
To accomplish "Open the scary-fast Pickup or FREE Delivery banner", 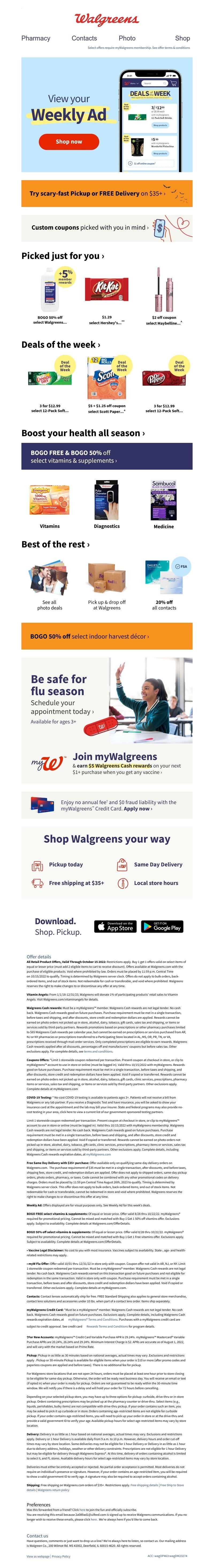I will pyautogui.click(x=106, y=193).
